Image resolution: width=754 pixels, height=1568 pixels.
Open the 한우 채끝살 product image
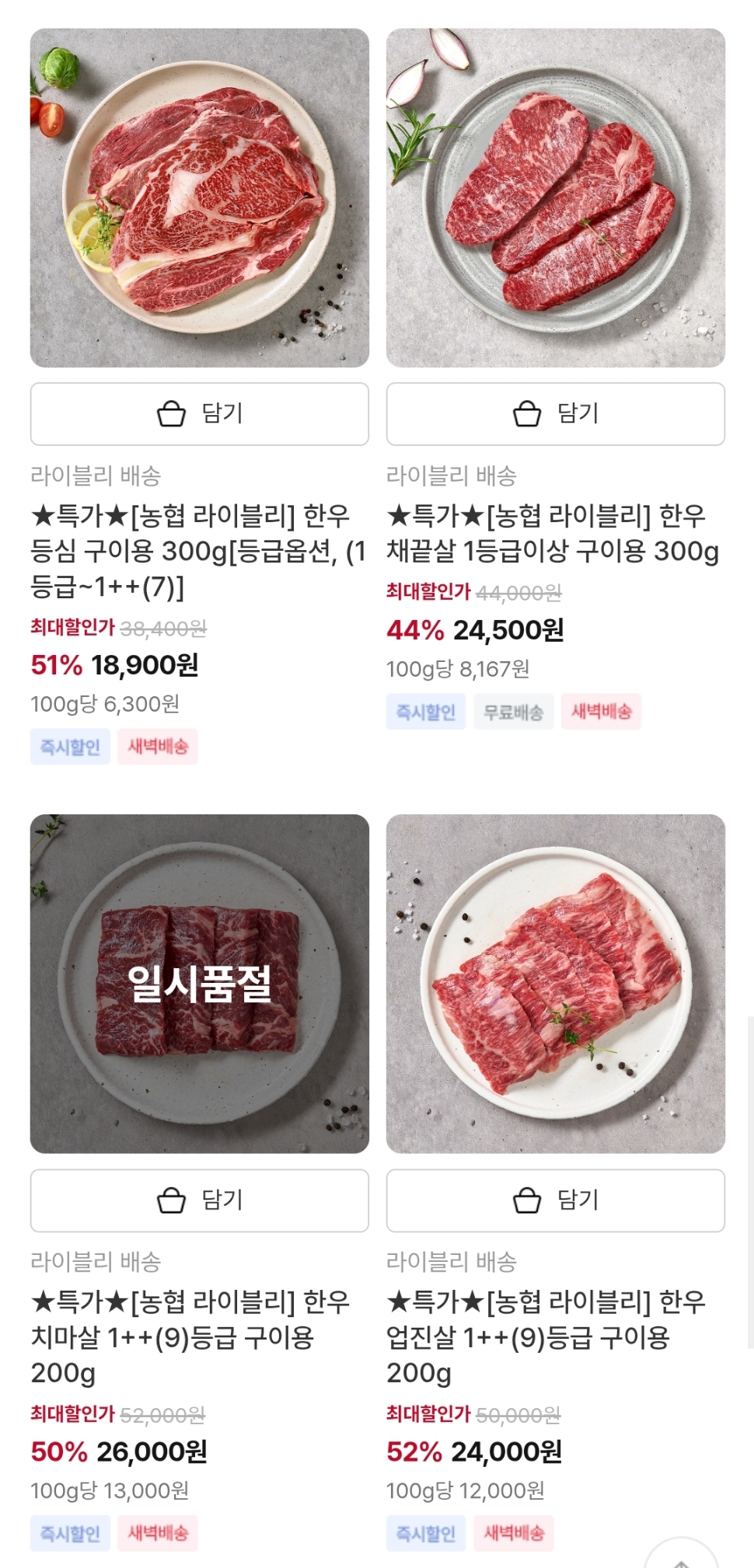(555, 197)
